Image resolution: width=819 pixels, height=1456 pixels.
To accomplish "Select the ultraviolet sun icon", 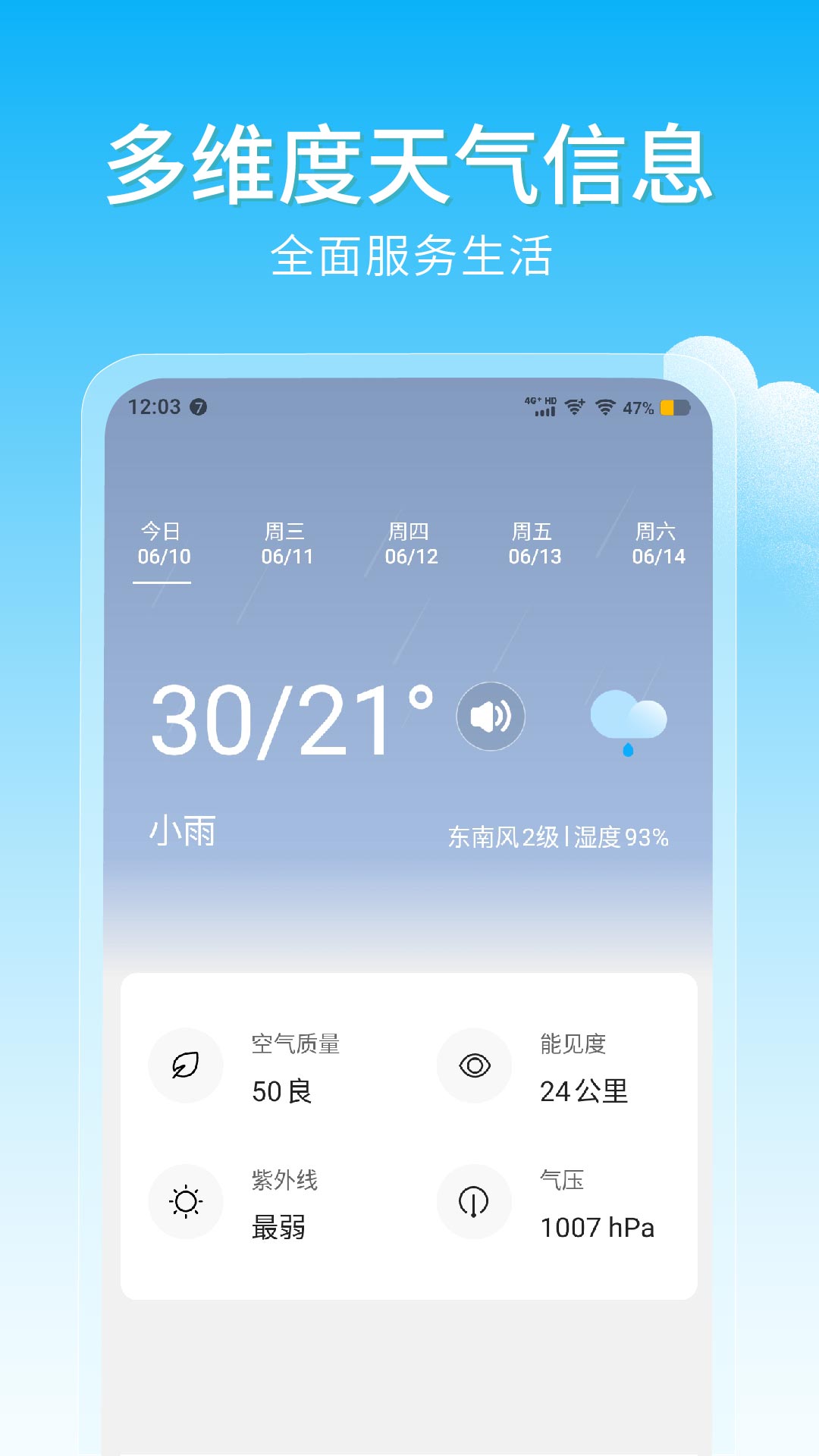I will pos(186,1203).
